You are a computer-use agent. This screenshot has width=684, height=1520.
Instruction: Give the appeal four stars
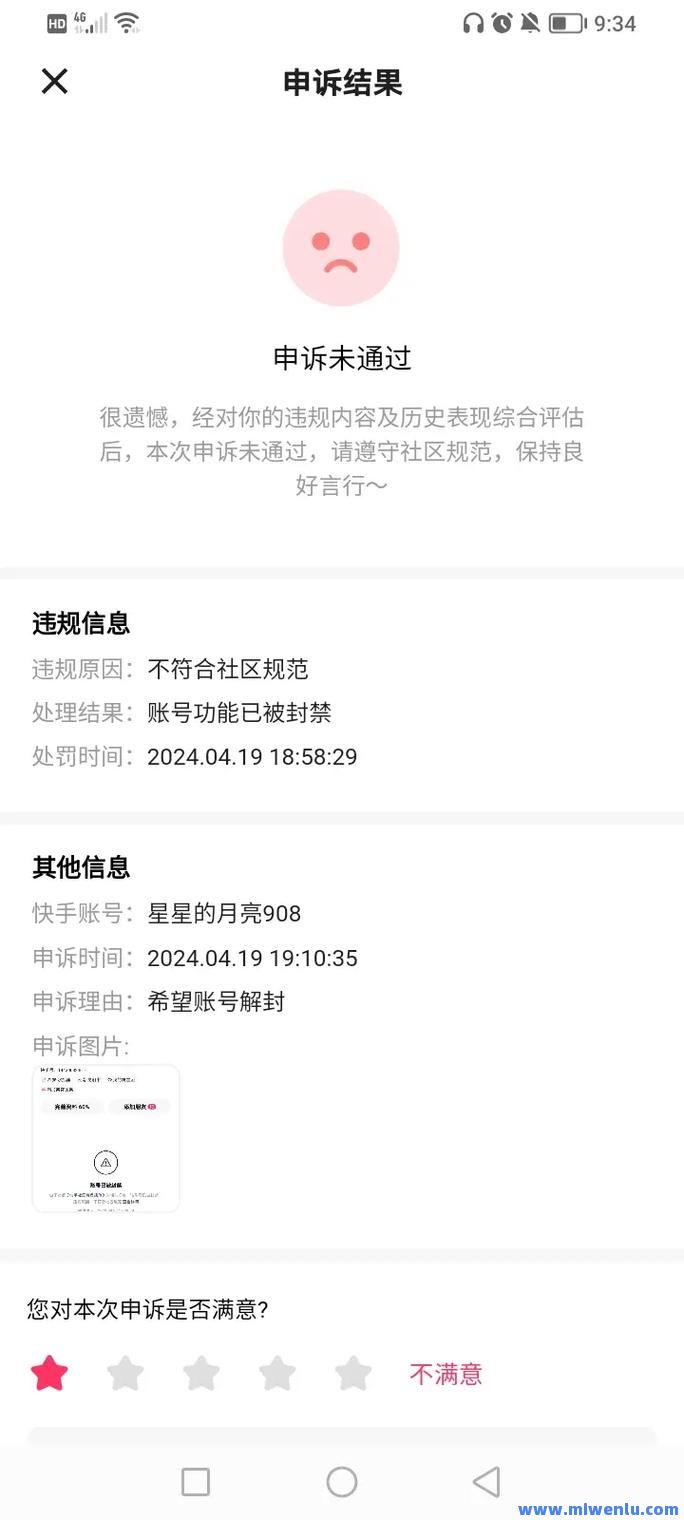point(277,1373)
